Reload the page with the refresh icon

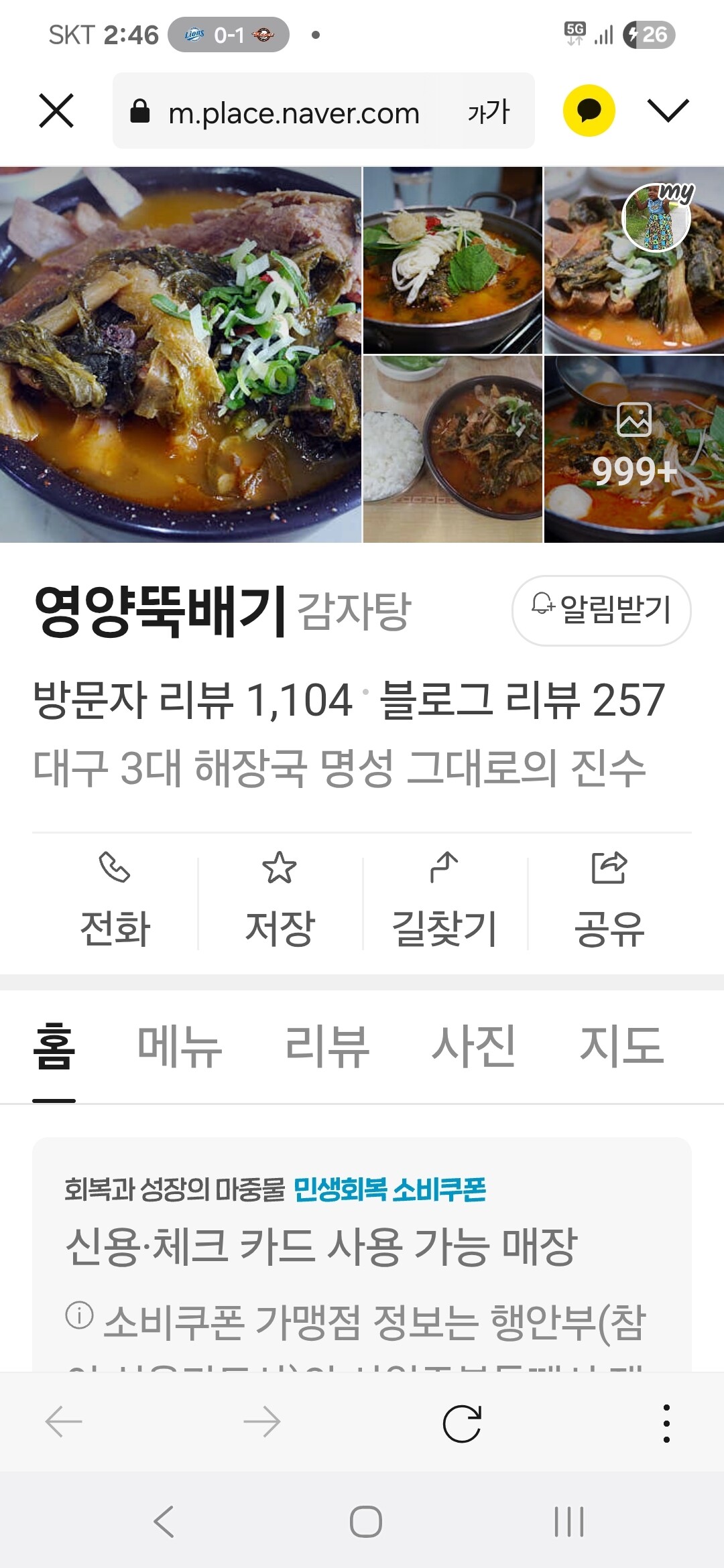(x=462, y=1423)
